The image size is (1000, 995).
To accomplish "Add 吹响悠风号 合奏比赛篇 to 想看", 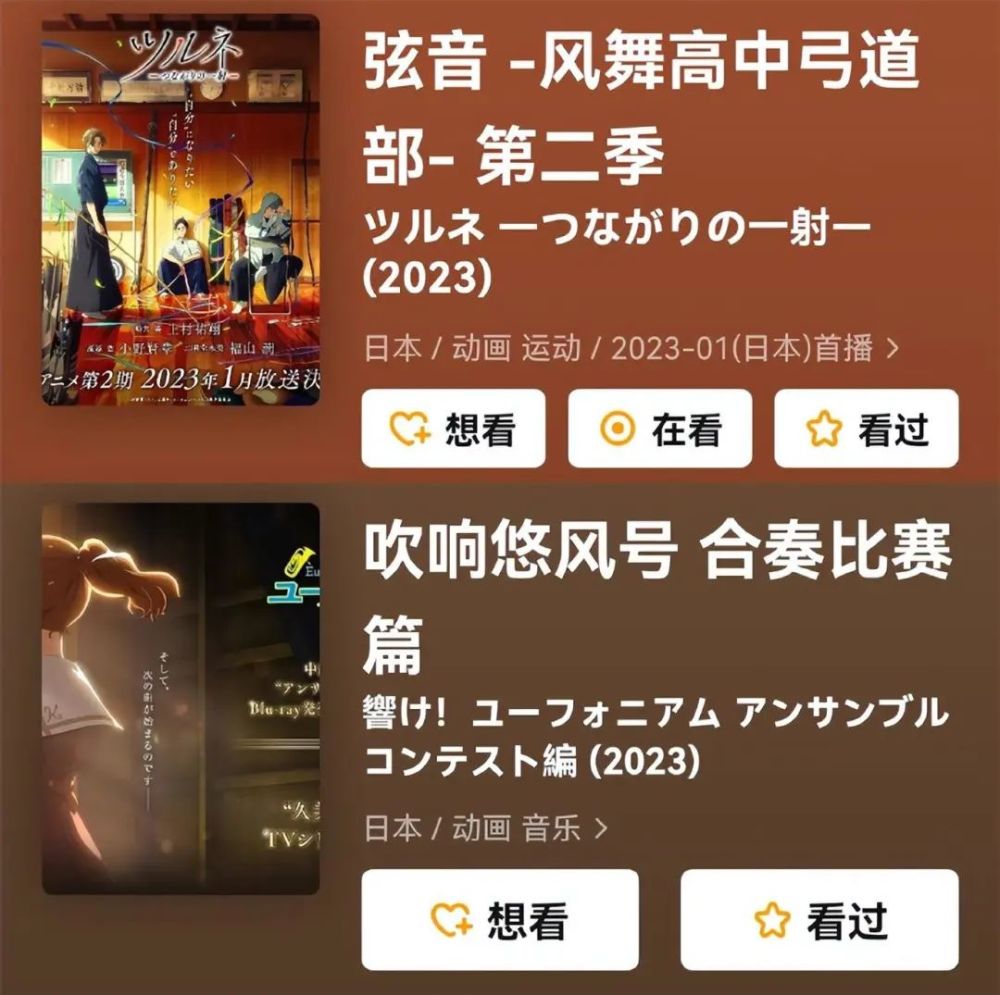I will click(x=499, y=920).
